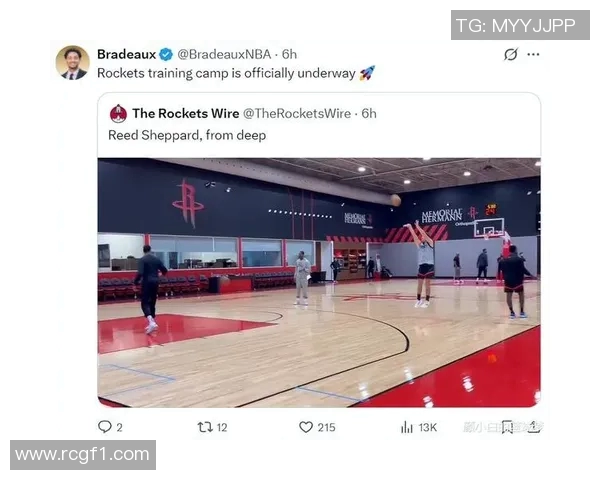Share the post via share icon
The image size is (600, 480).
(x=534, y=427)
